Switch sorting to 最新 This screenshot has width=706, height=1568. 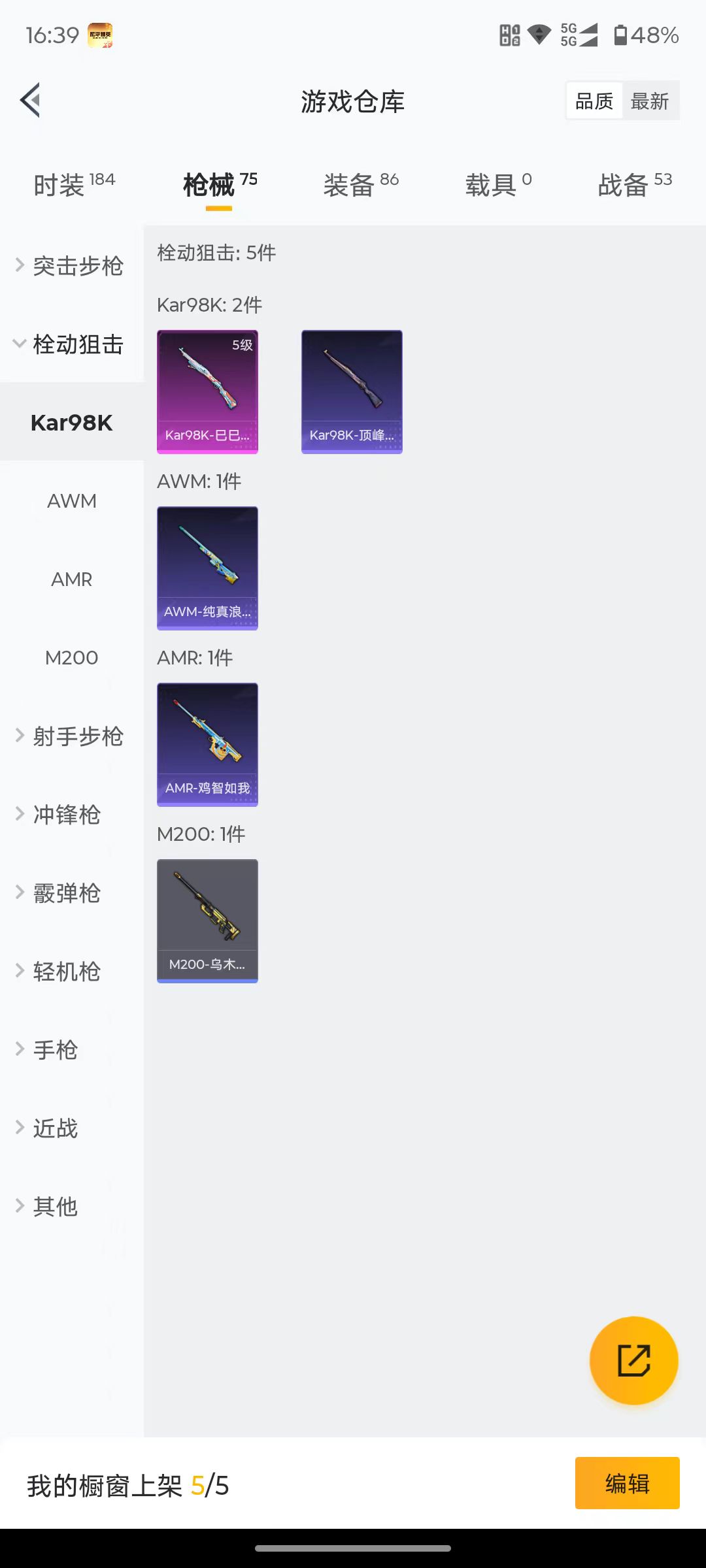[x=651, y=100]
